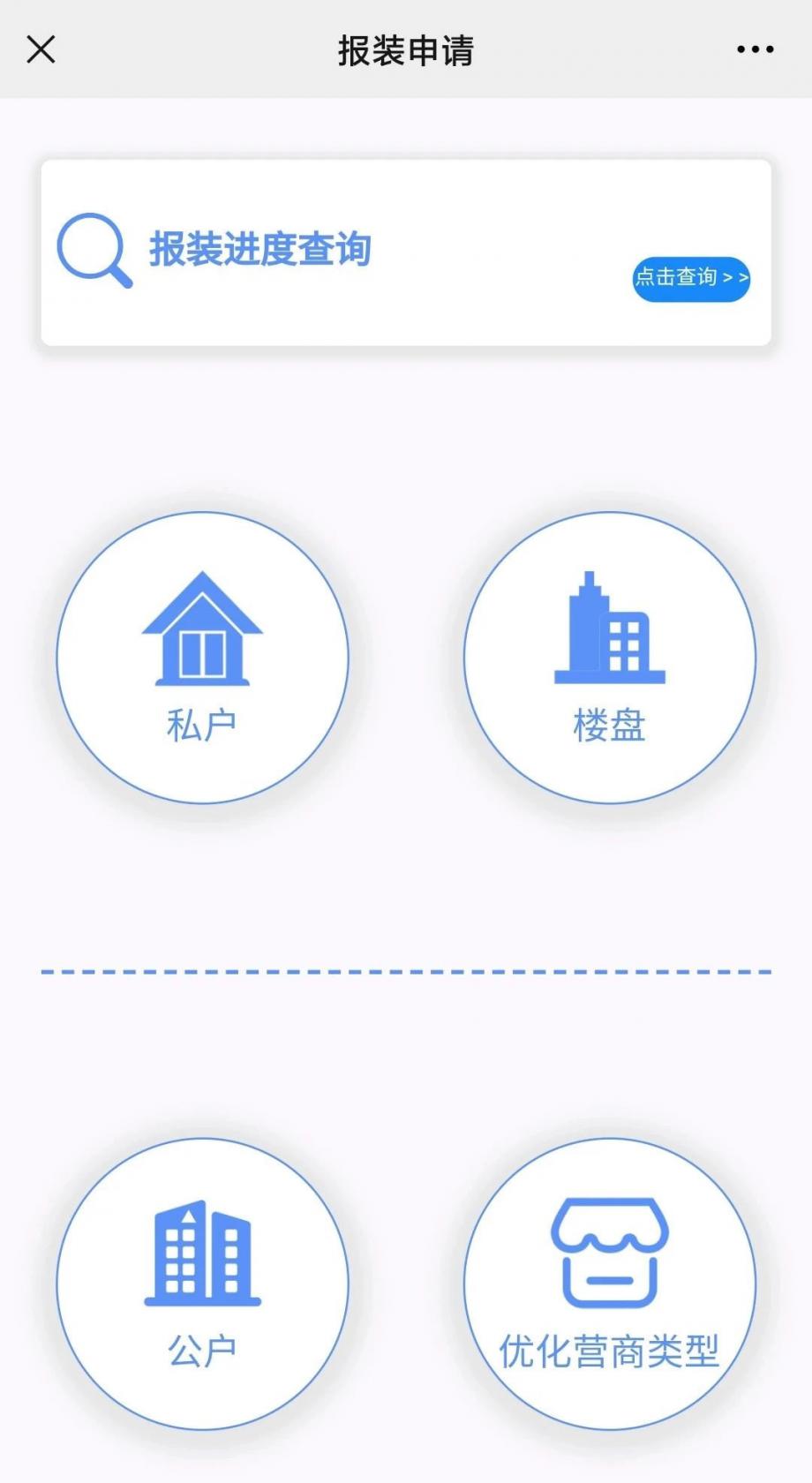Open the three-dot overflow menu
Viewport: 812px width, 1483px height.
(755, 49)
